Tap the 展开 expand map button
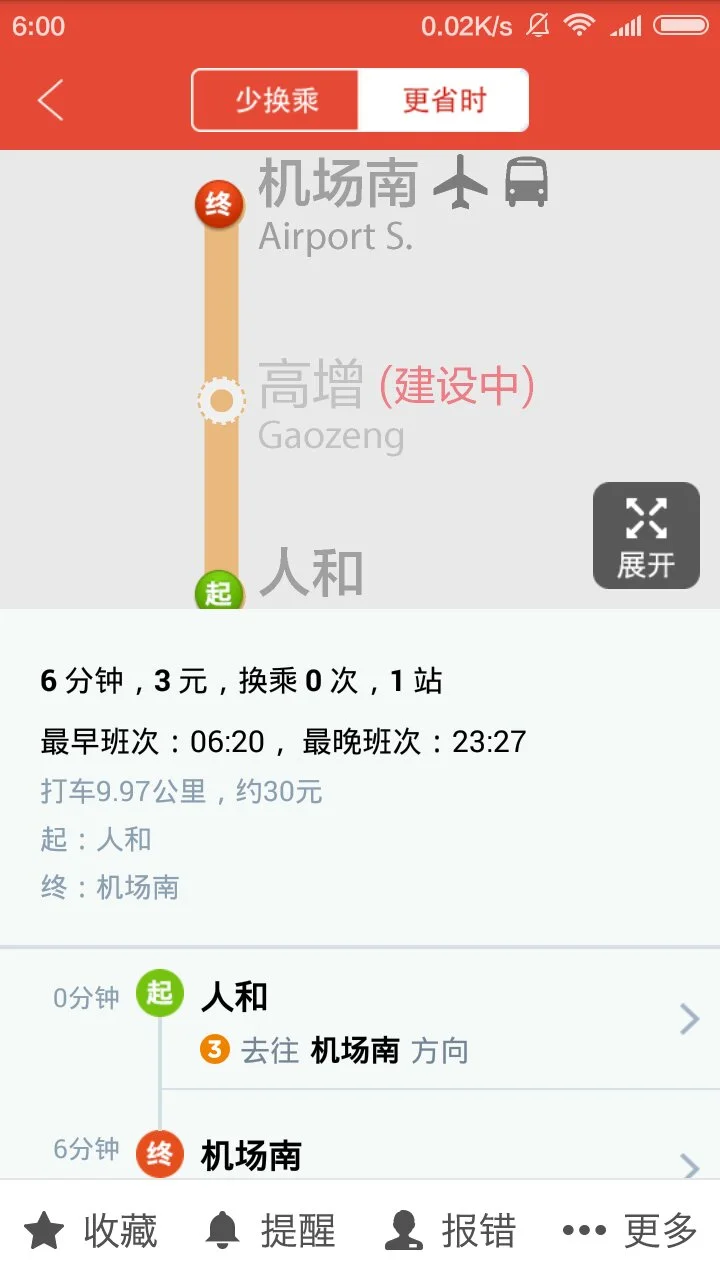Viewport: 720px width, 1280px height. pyautogui.click(x=646, y=535)
